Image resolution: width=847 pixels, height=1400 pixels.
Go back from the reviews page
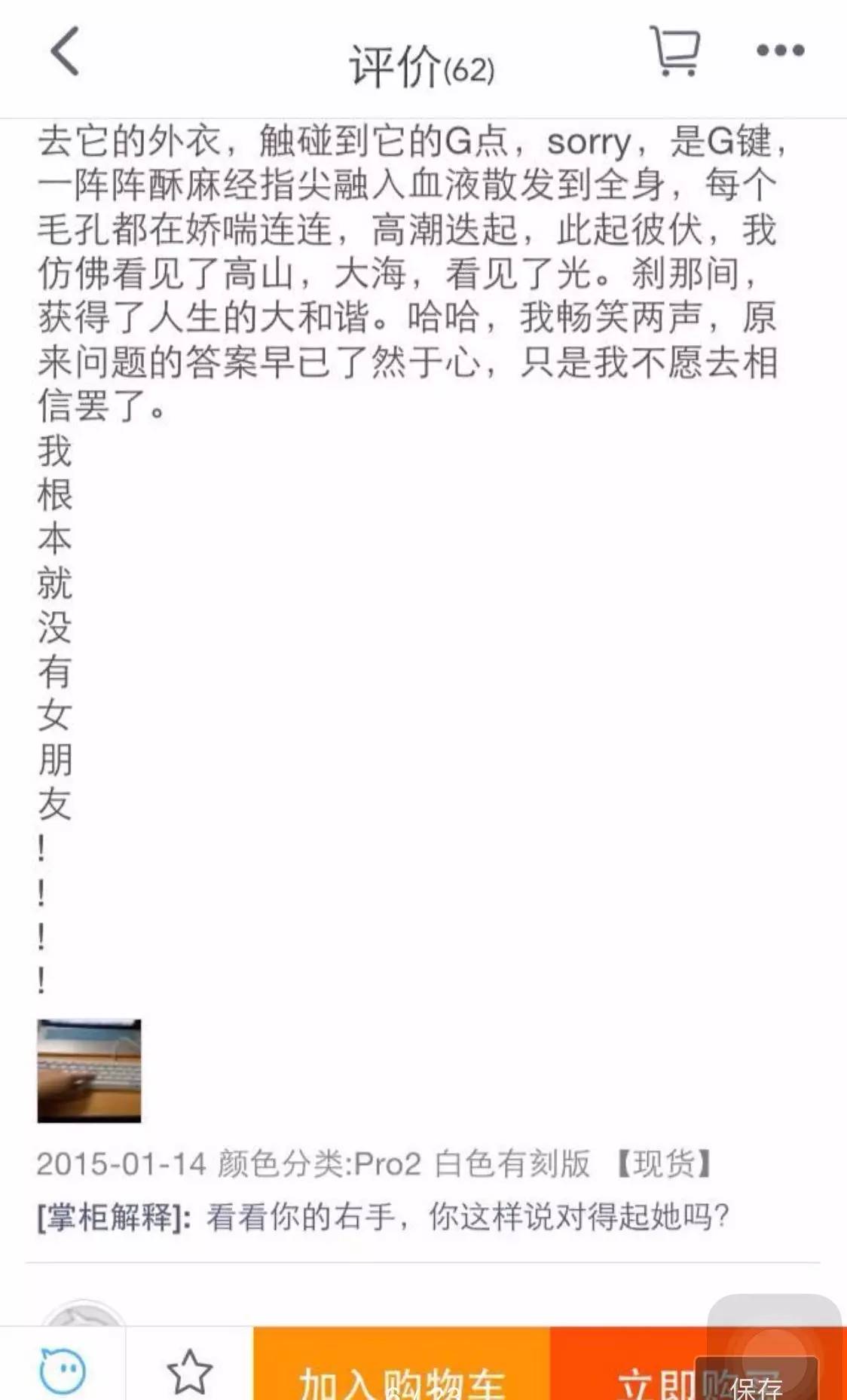pos(65,51)
